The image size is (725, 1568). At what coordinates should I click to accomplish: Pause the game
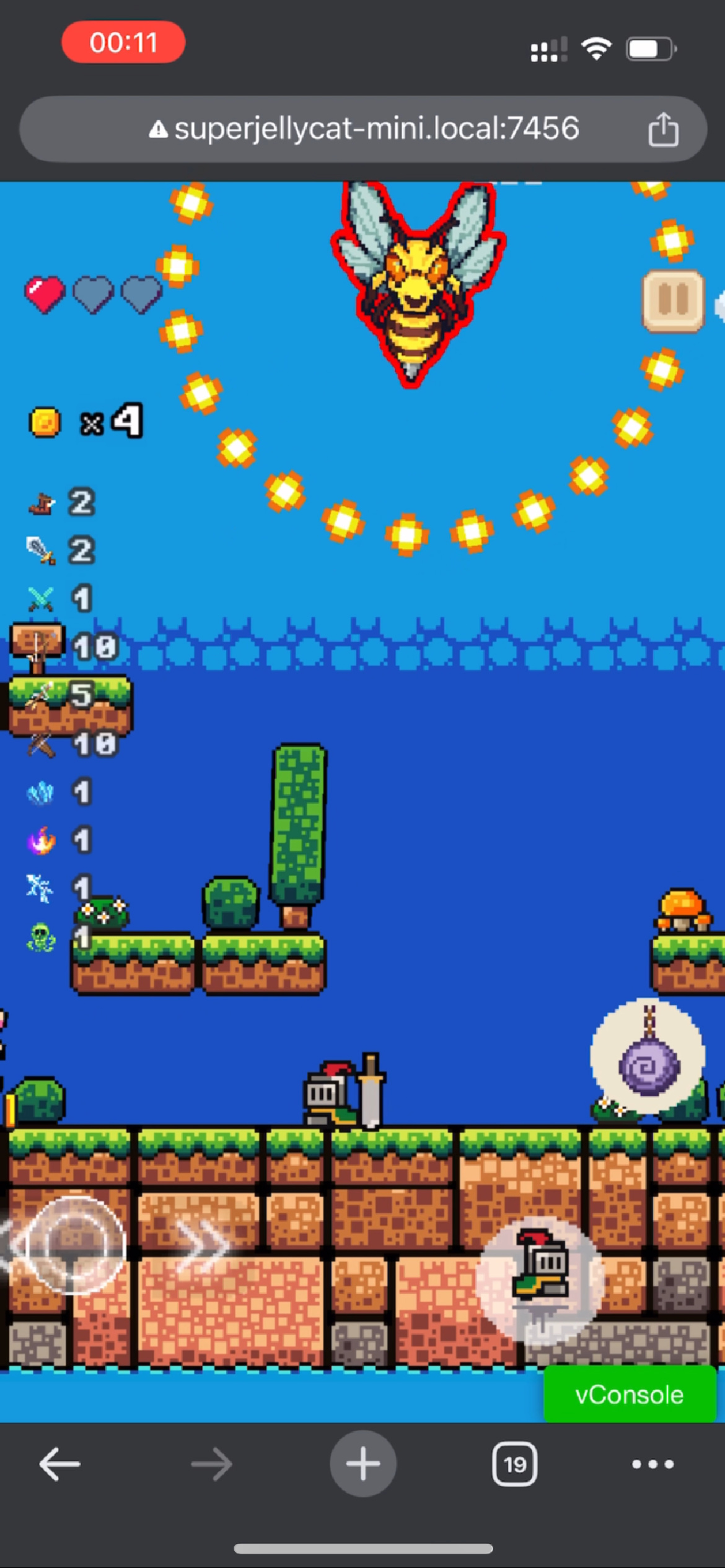(x=673, y=302)
